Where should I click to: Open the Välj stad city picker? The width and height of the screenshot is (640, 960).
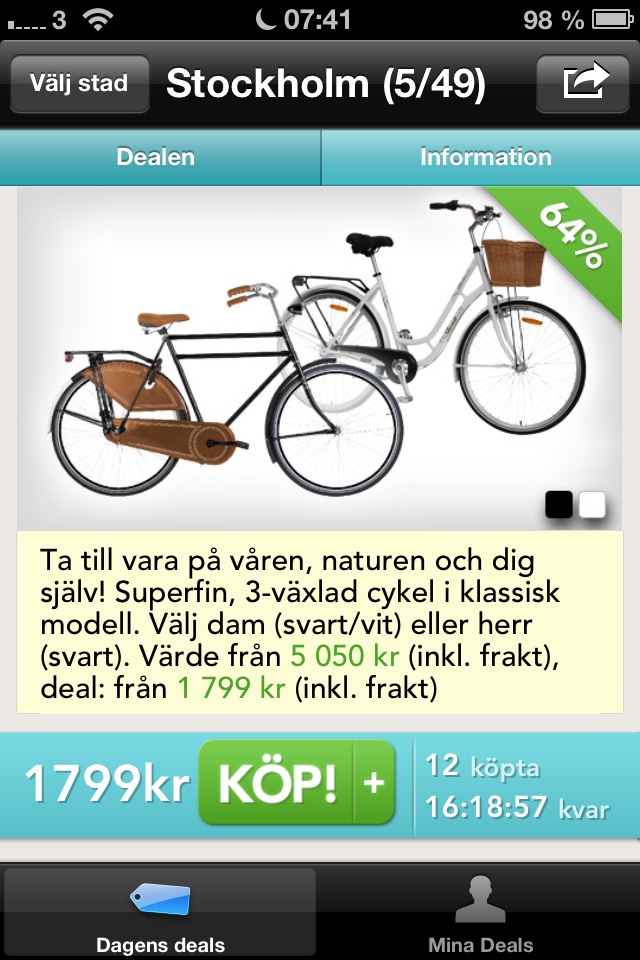point(79,83)
